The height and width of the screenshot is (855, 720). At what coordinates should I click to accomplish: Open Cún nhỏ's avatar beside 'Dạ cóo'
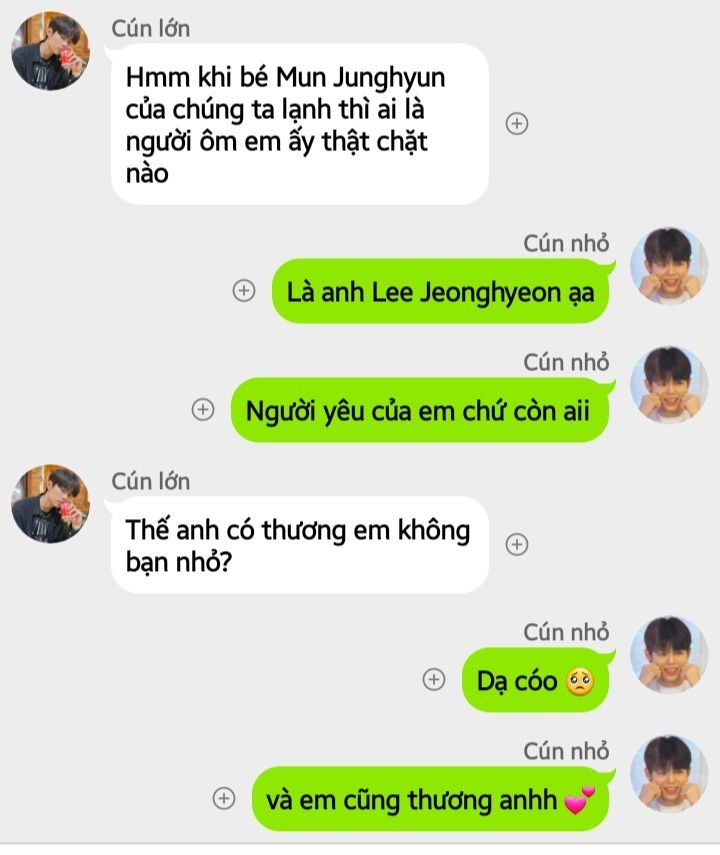point(669,655)
